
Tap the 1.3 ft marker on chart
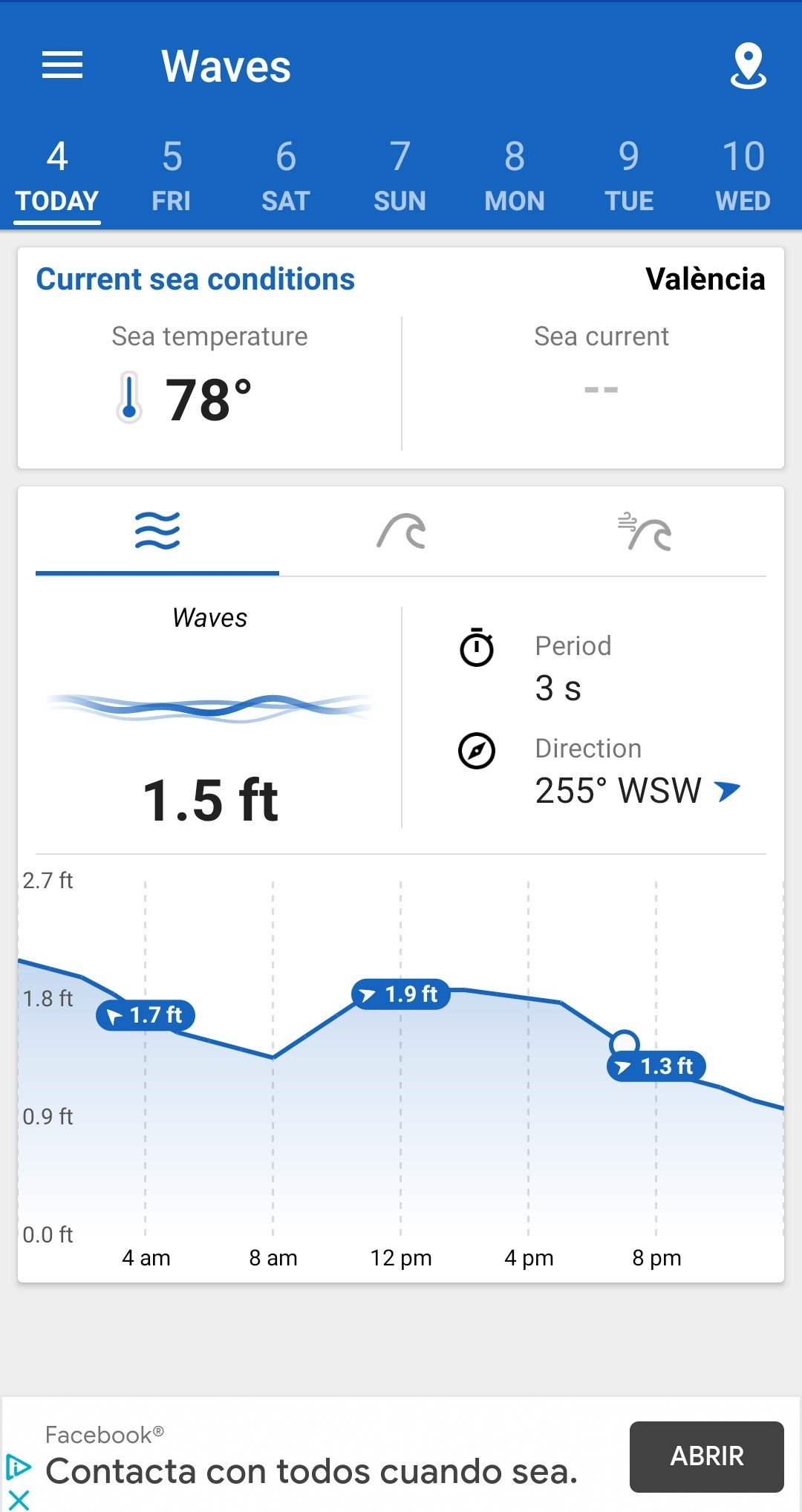656,1066
